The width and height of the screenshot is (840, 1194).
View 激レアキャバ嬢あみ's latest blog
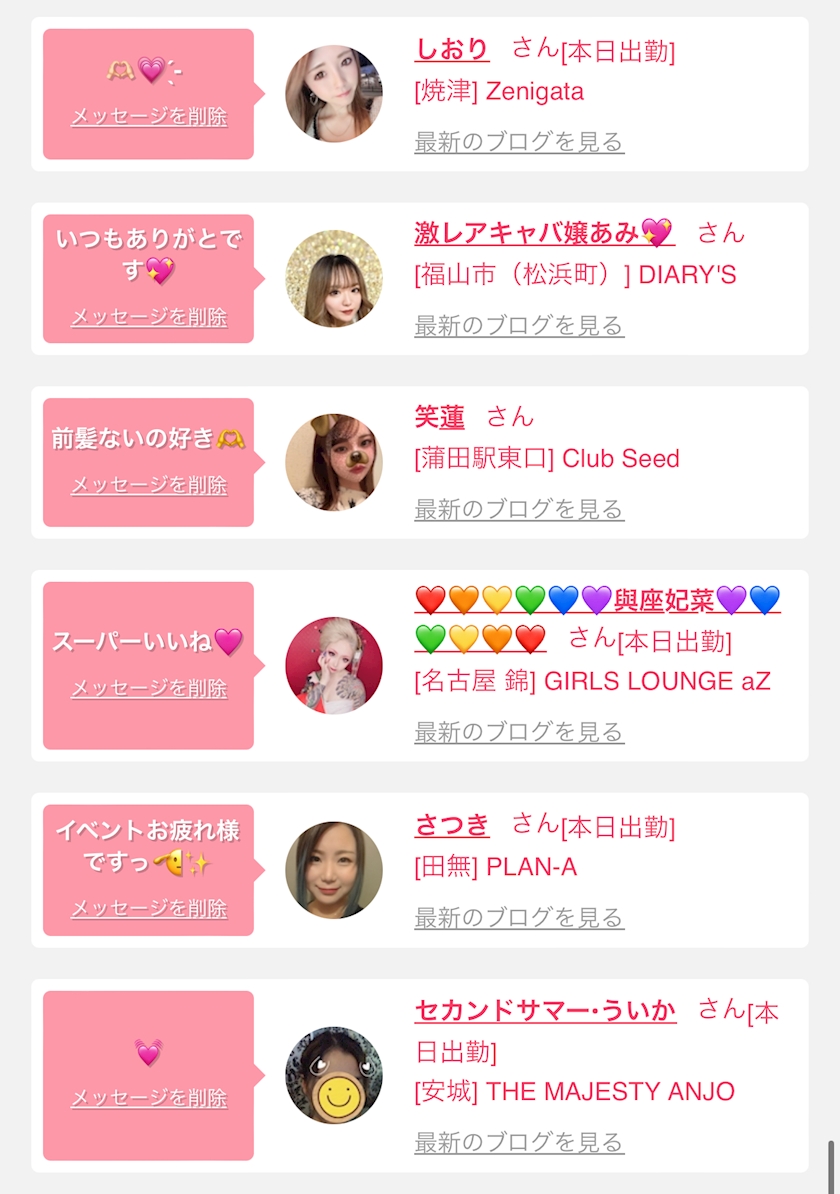[x=519, y=325]
